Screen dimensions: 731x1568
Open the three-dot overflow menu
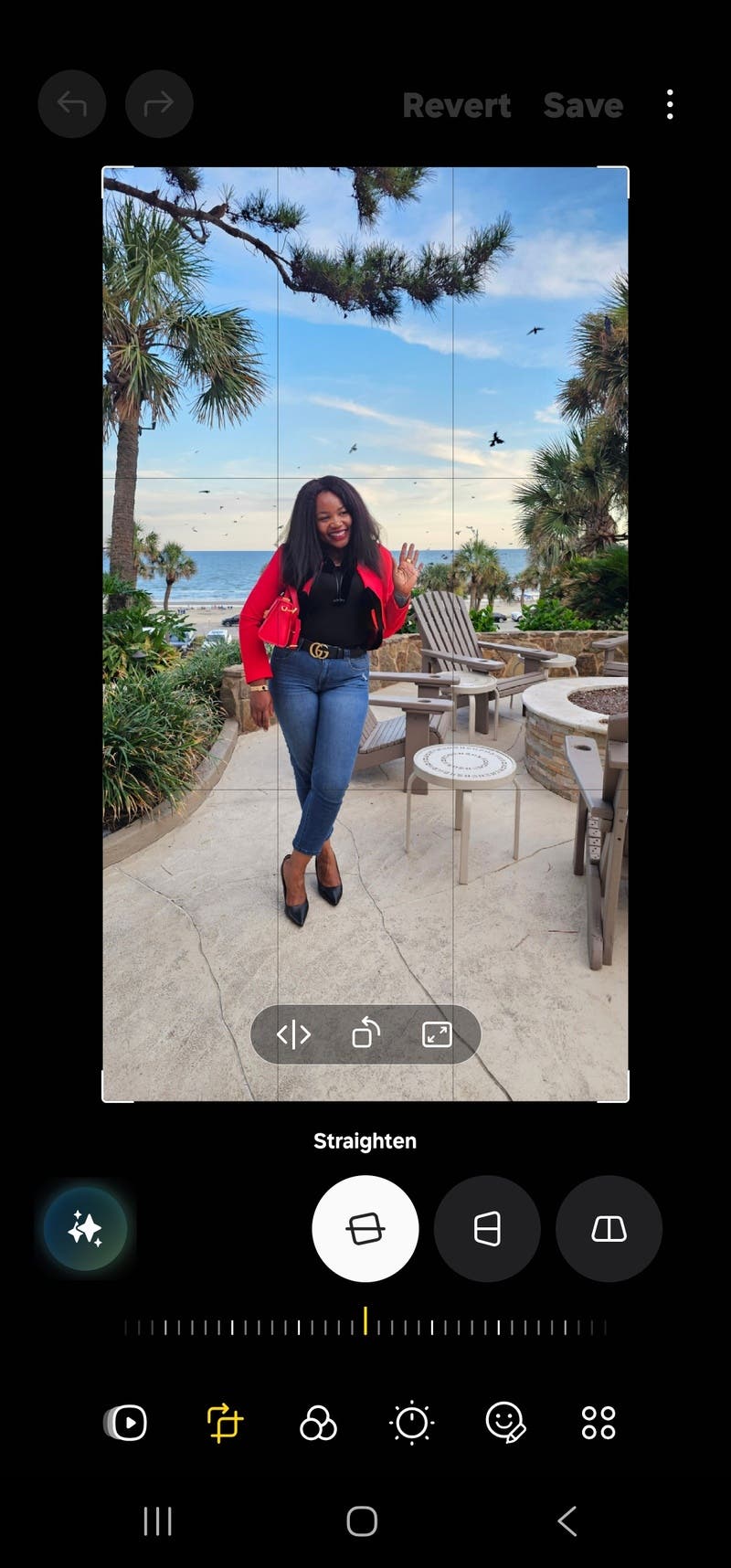[670, 105]
